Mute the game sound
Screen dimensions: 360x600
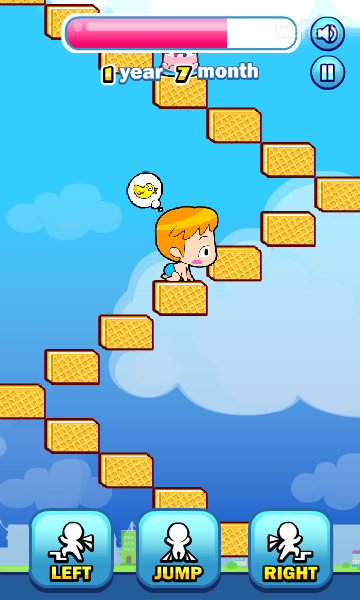(x=327, y=34)
